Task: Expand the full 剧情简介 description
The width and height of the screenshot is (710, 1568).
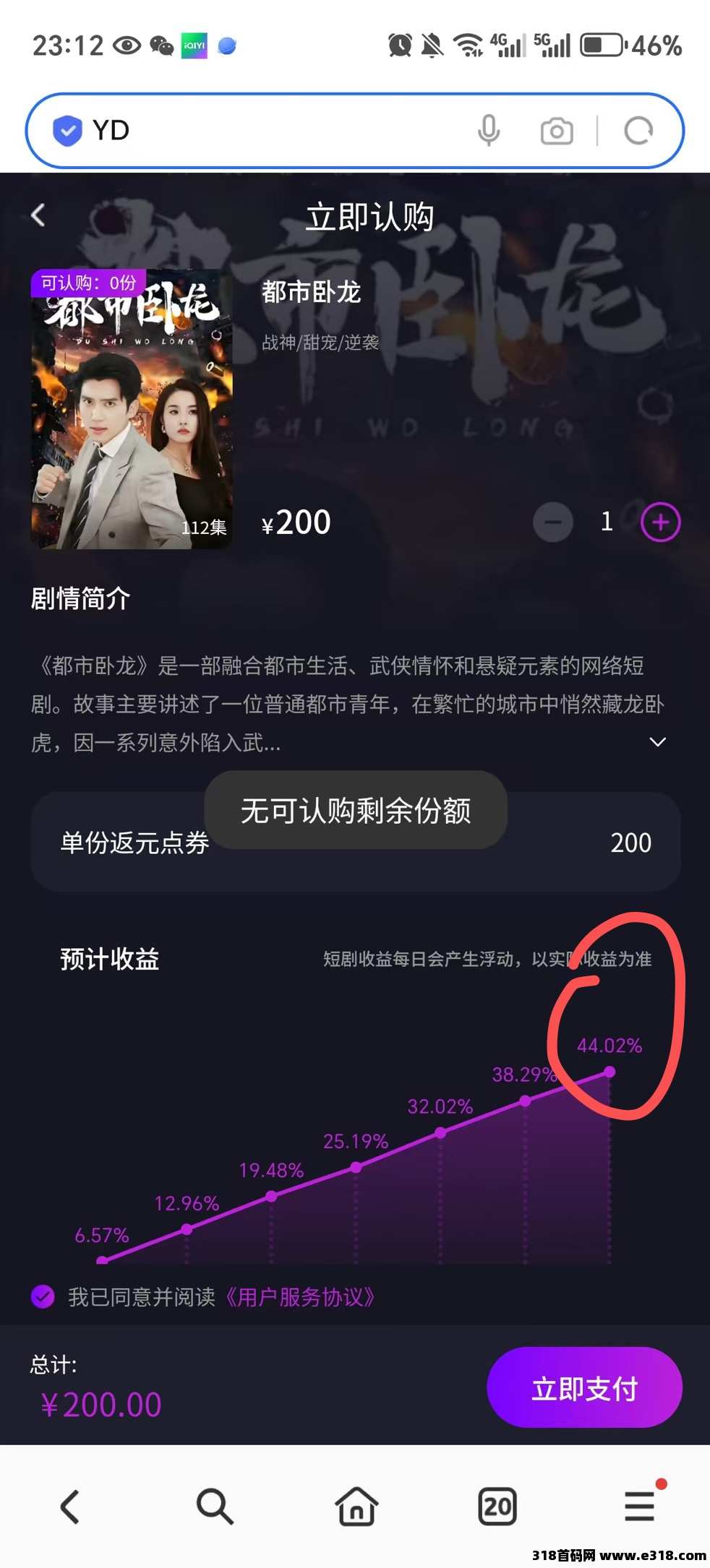Action: click(658, 742)
